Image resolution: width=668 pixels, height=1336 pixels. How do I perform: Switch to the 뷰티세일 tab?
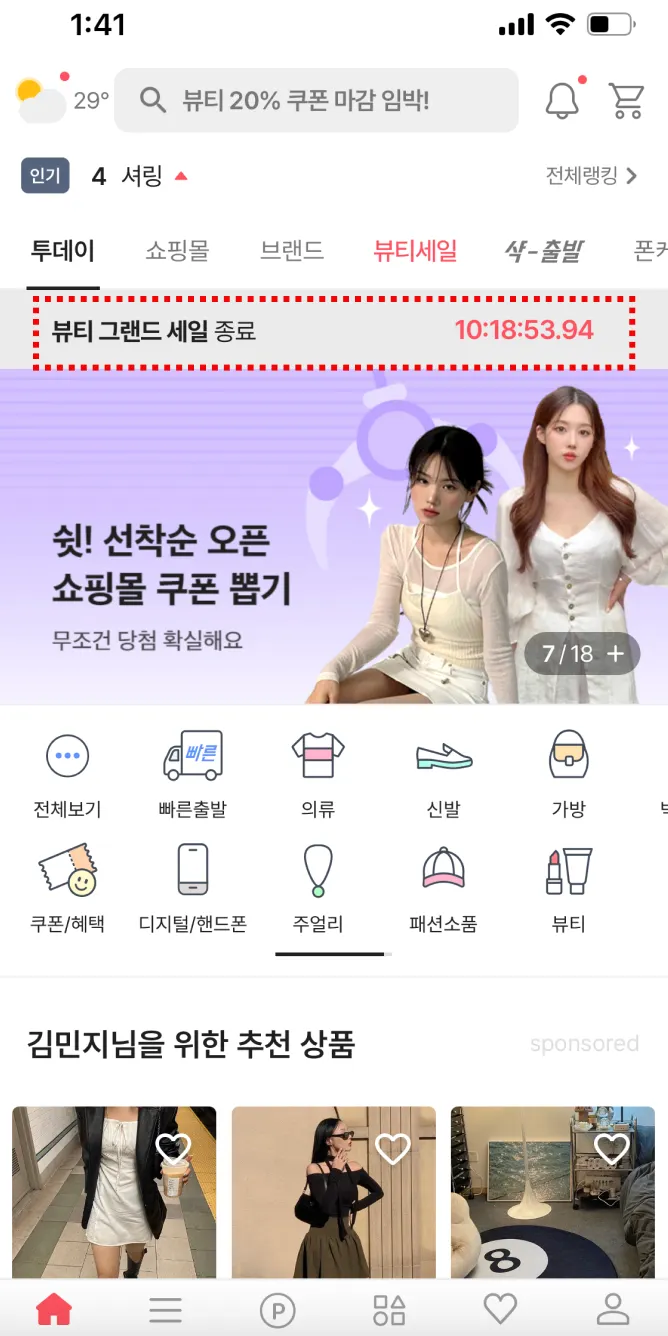point(415,251)
